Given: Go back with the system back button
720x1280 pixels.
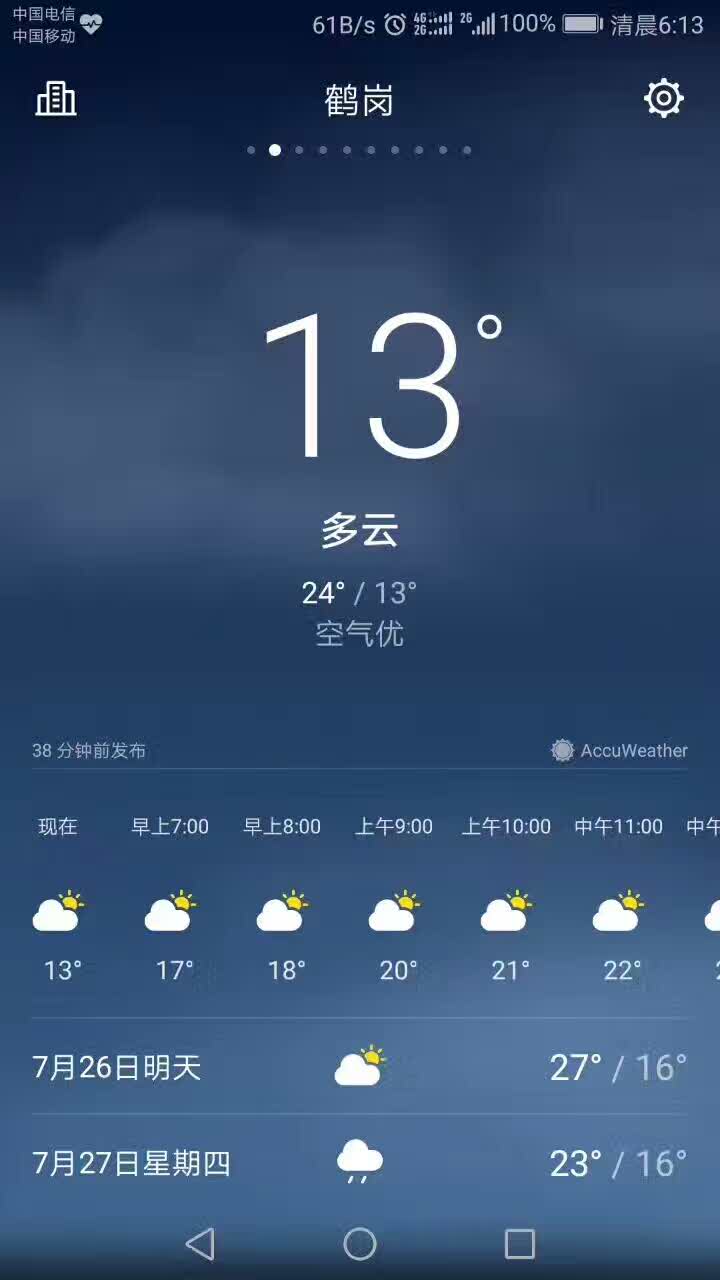Looking at the screenshot, I should click(200, 1244).
